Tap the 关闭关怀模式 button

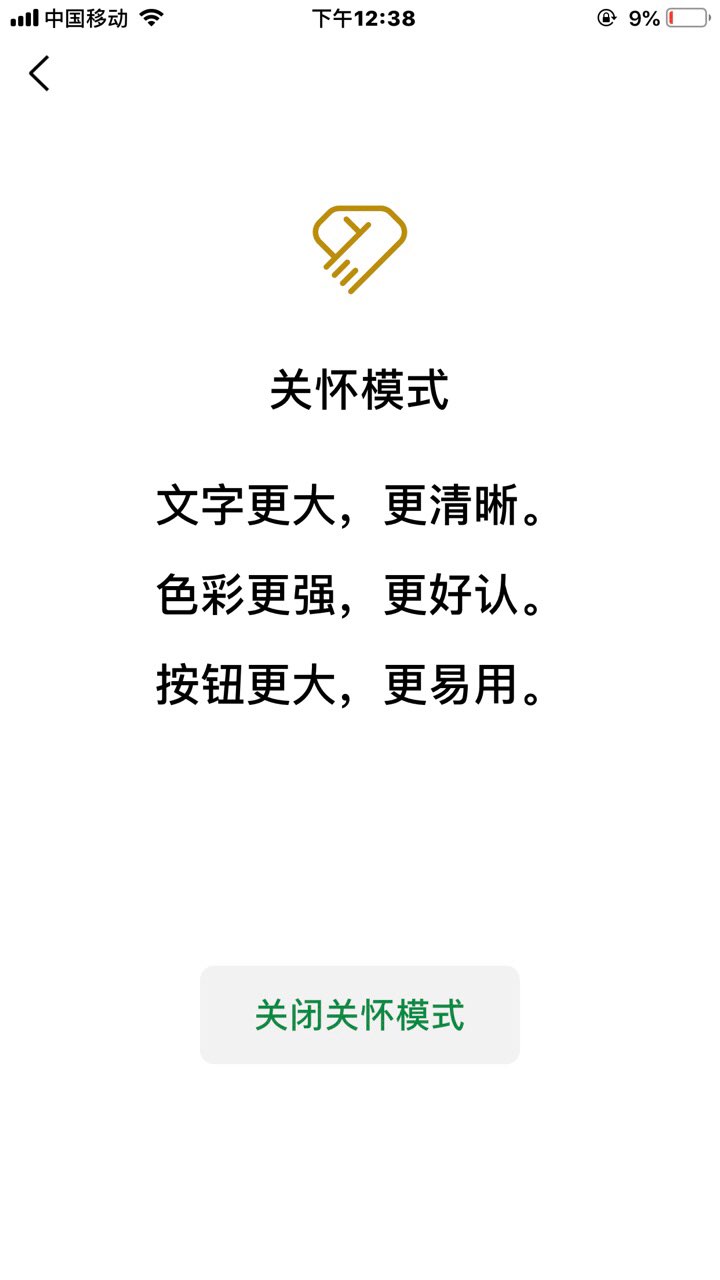(359, 1014)
